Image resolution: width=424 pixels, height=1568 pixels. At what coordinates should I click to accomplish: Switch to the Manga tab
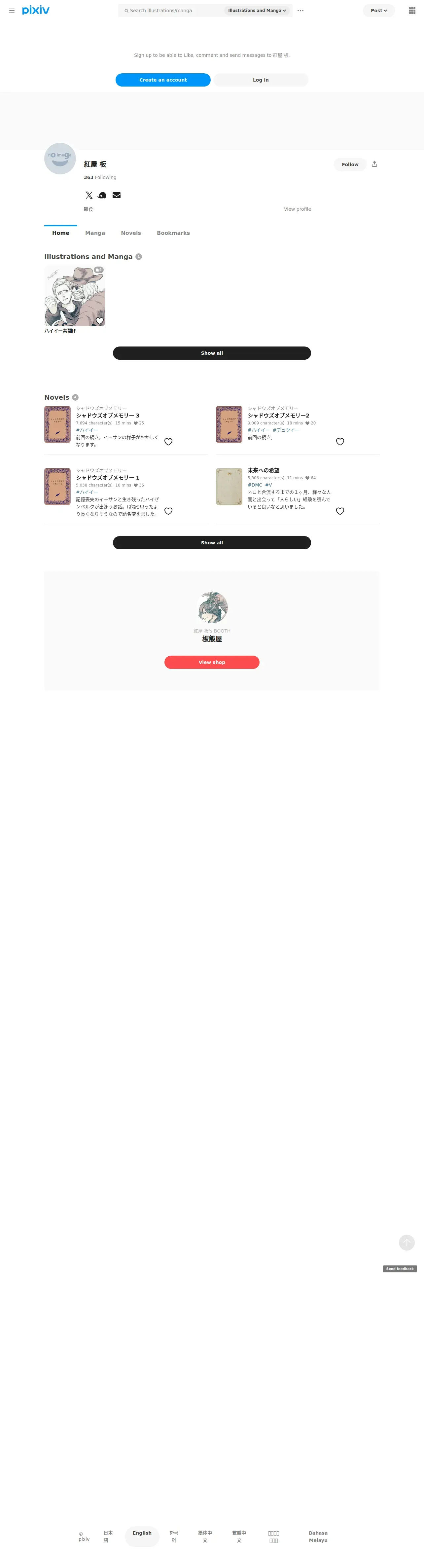pos(95,233)
